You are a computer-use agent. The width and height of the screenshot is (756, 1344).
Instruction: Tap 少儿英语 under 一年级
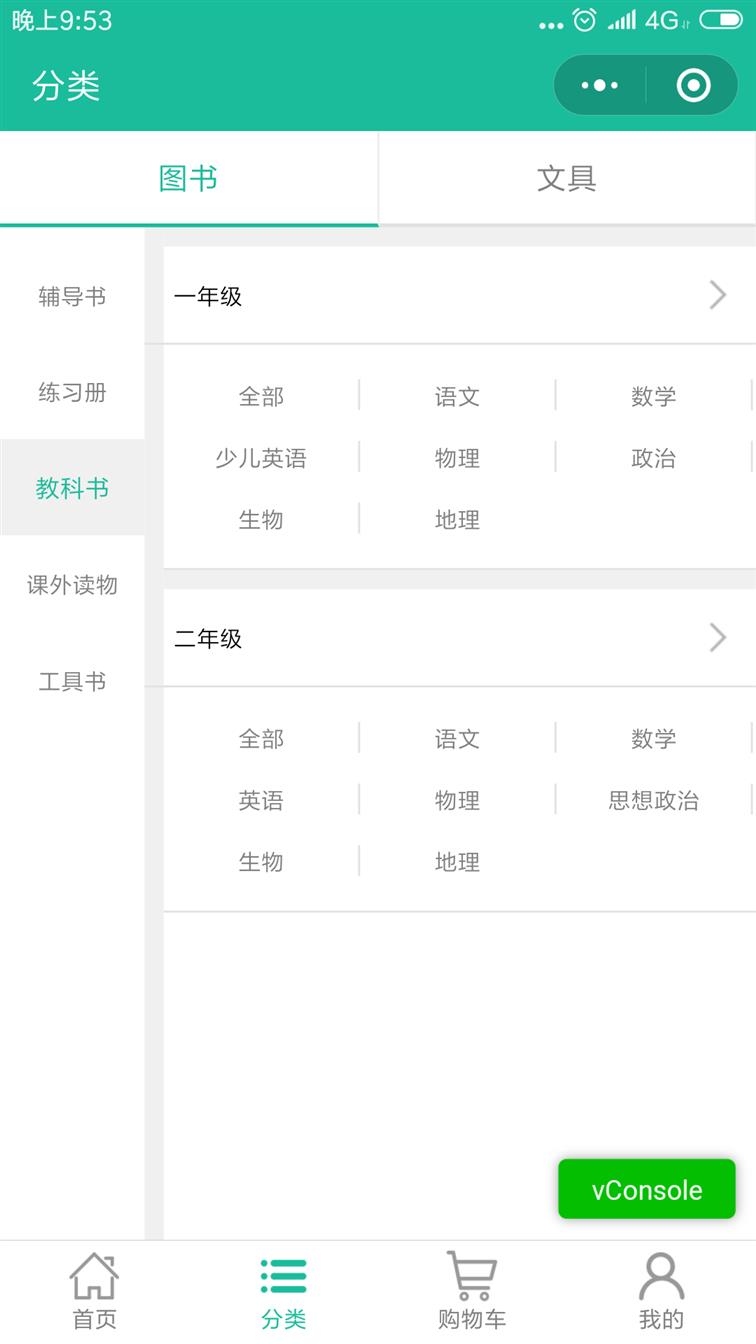pyautogui.click(x=261, y=459)
